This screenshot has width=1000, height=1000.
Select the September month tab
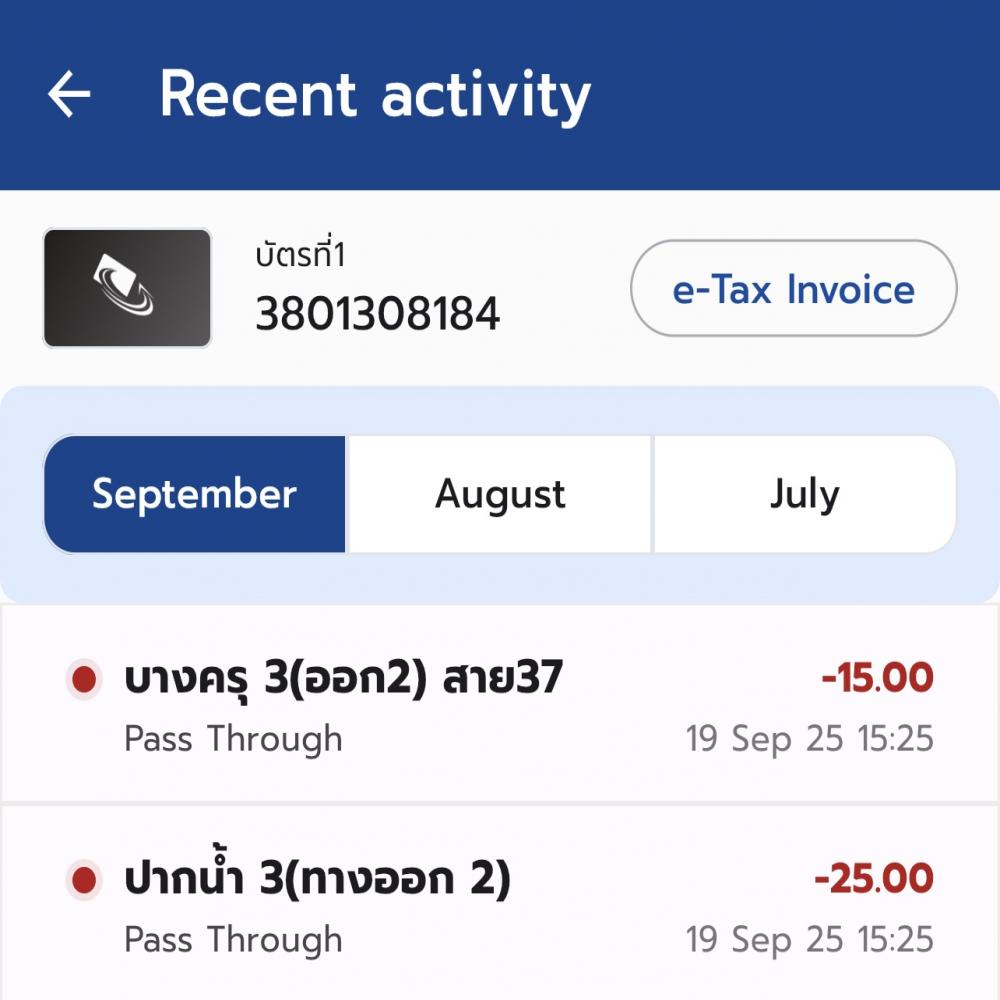(x=195, y=494)
